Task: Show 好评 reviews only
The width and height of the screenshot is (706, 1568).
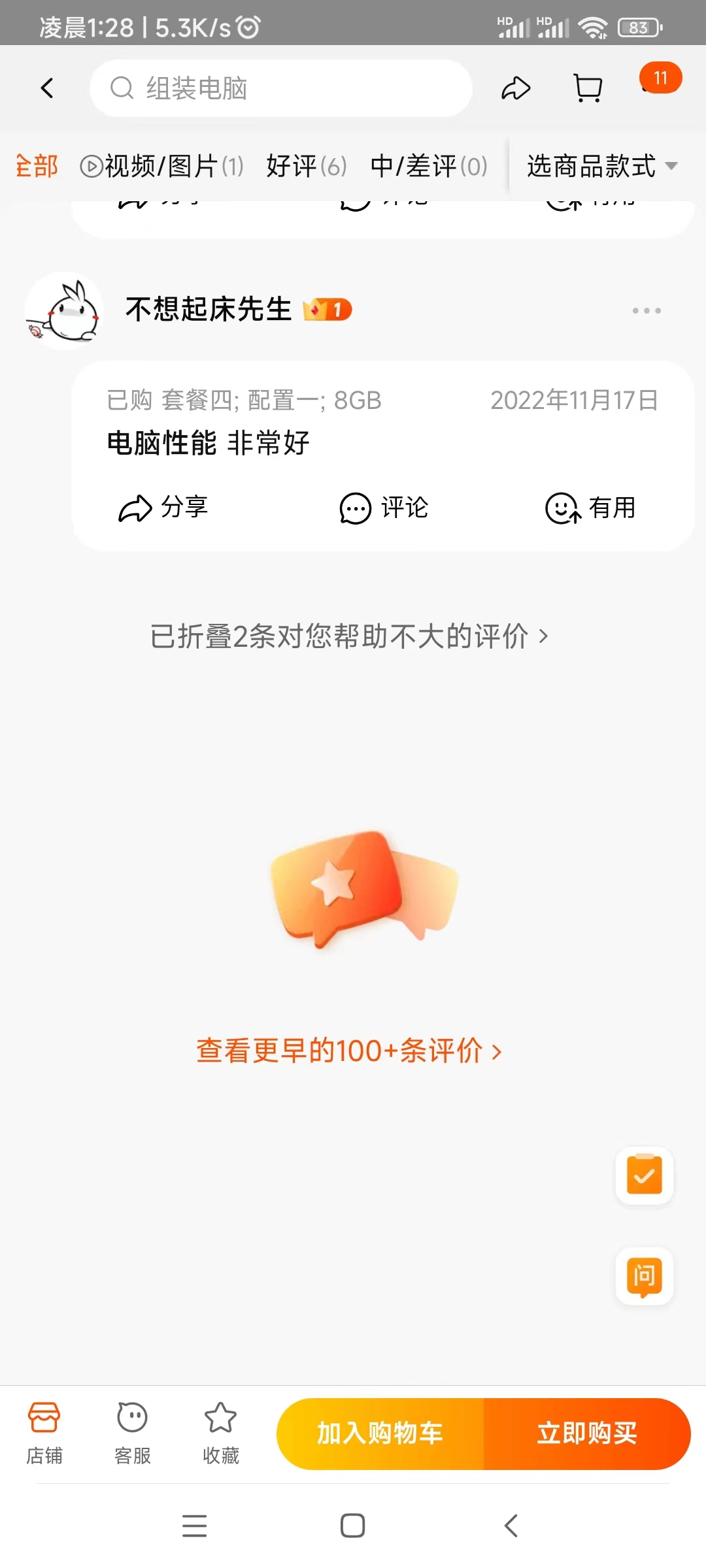Action: (x=306, y=166)
